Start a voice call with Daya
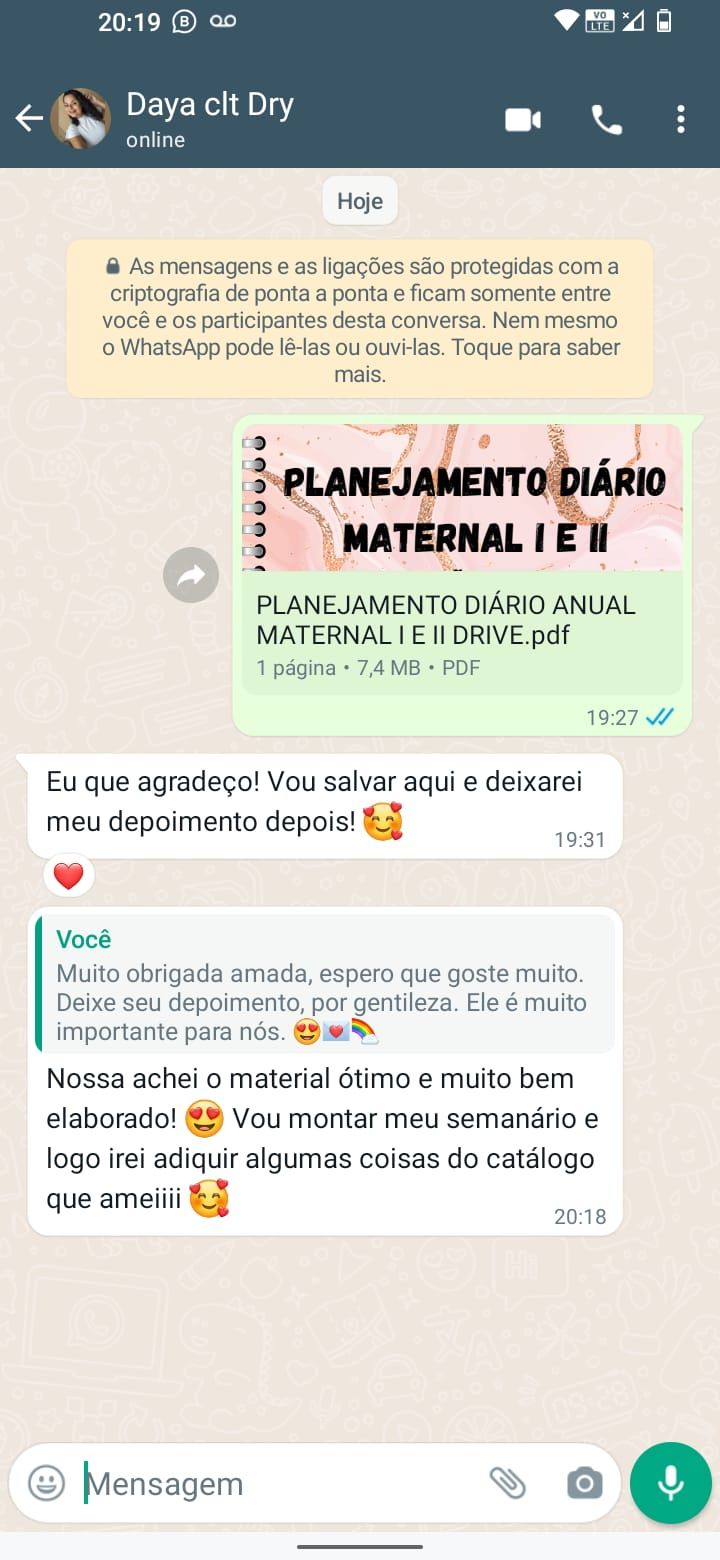The image size is (720, 1560). tap(606, 120)
